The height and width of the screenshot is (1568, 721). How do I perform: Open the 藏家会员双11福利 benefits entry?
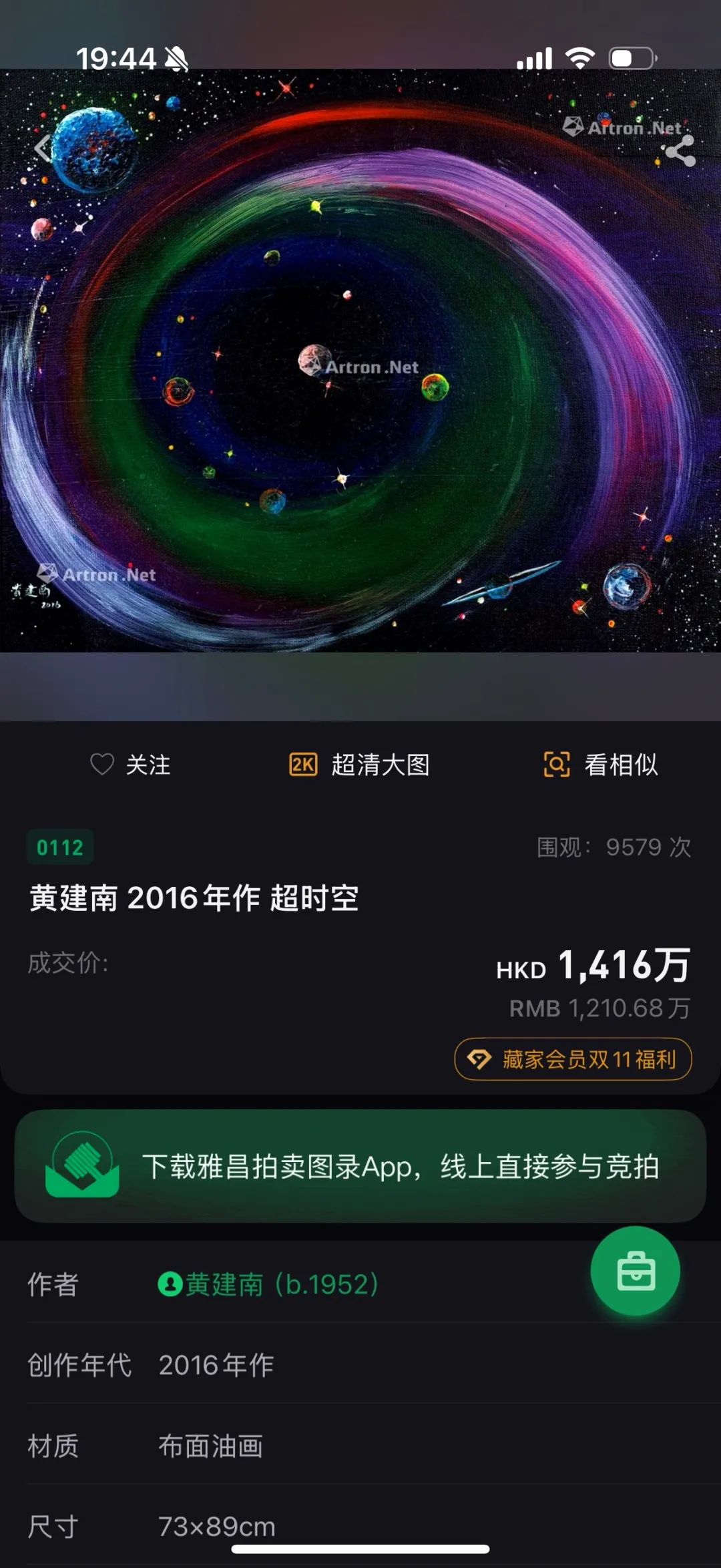(x=574, y=1059)
